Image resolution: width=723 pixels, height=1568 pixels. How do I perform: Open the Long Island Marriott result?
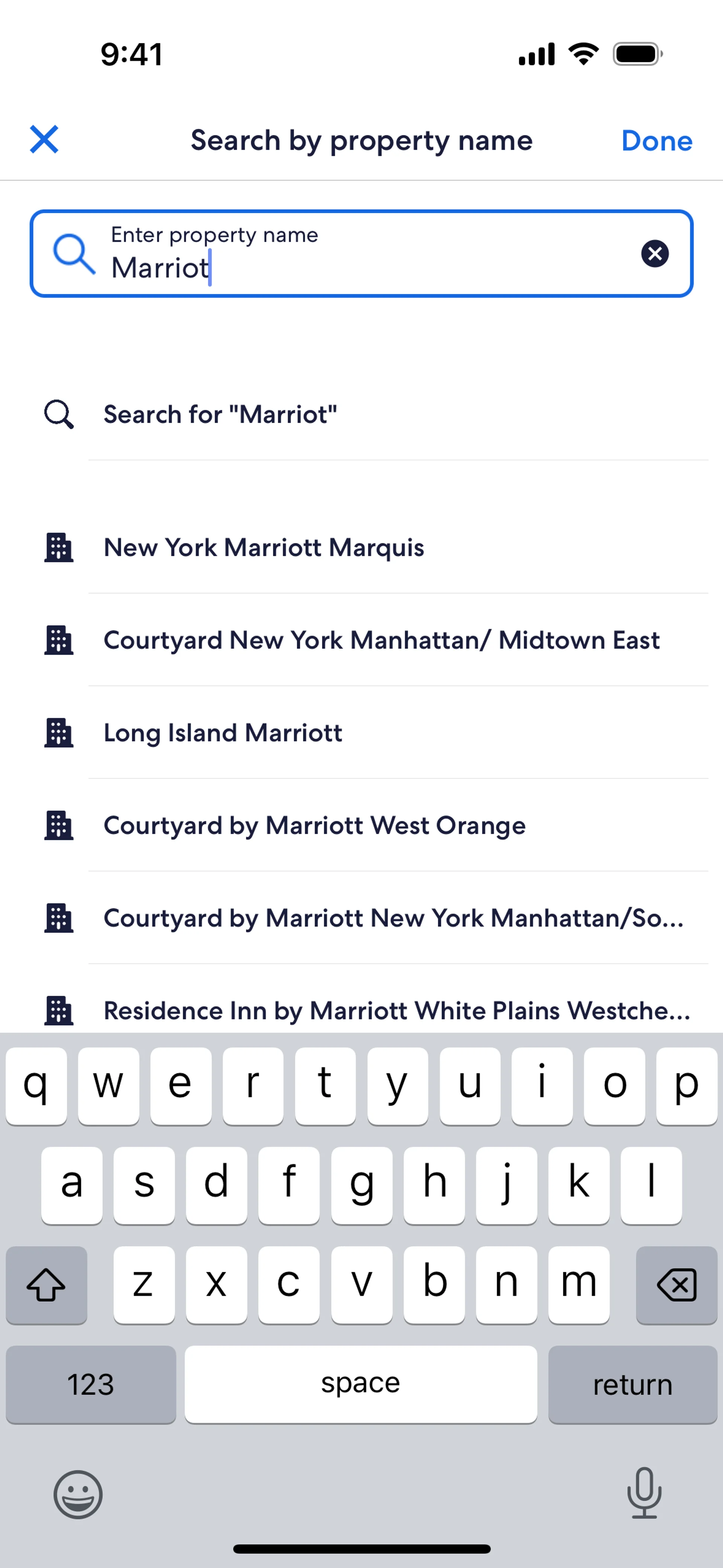click(361, 732)
